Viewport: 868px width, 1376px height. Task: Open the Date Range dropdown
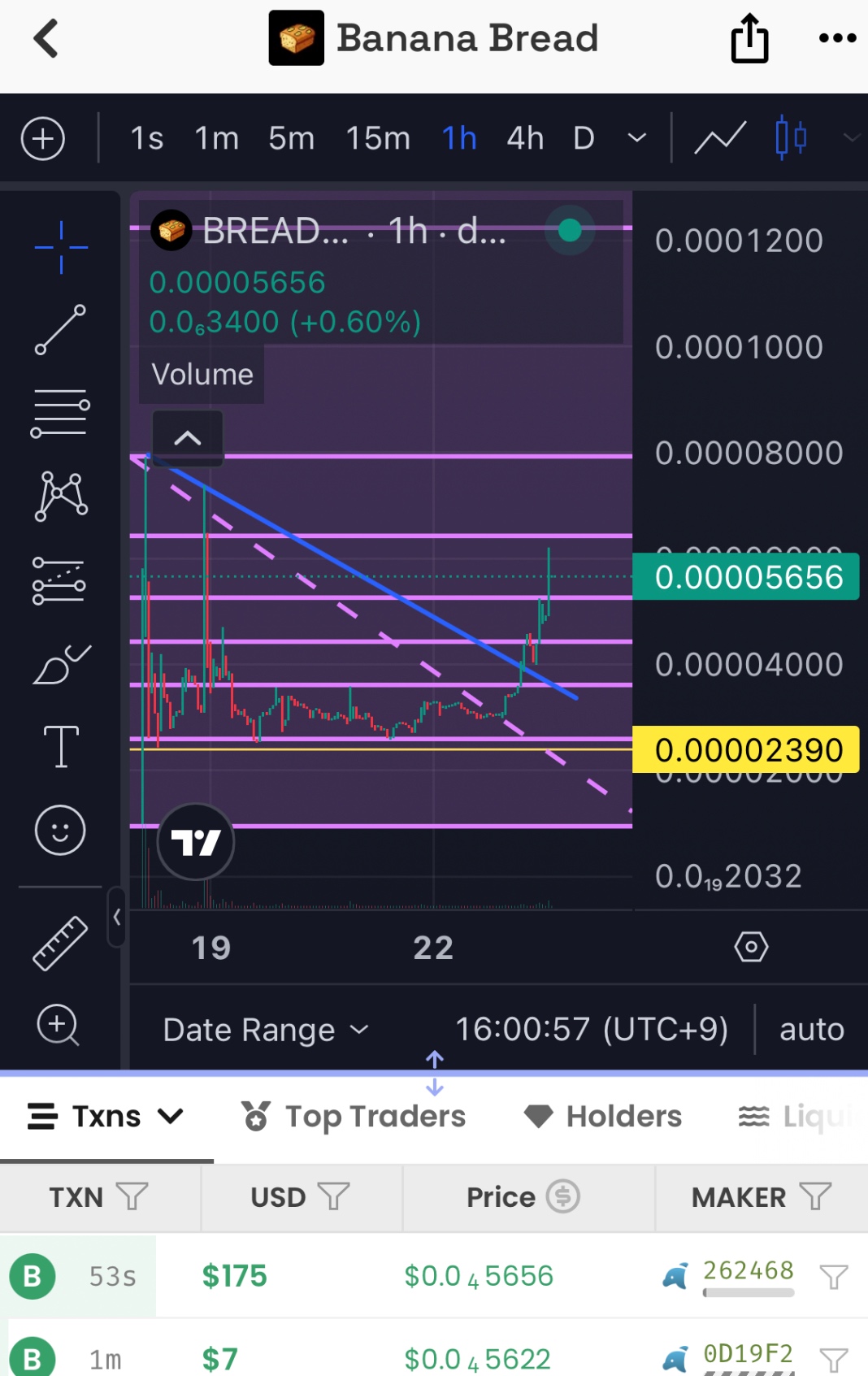click(266, 1030)
